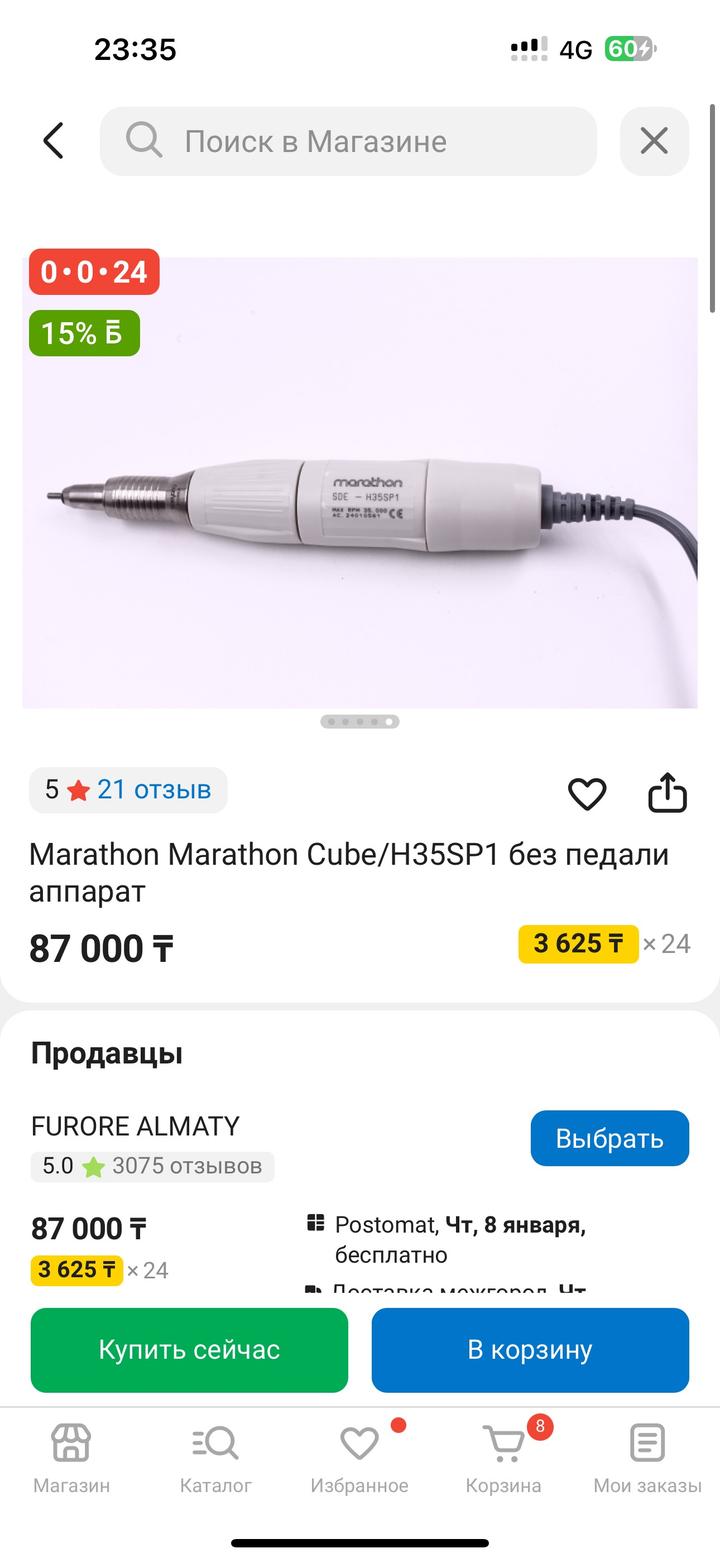The image size is (720, 1561).
Task: Add this product to favorites with the heart
Action: click(x=587, y=794)
